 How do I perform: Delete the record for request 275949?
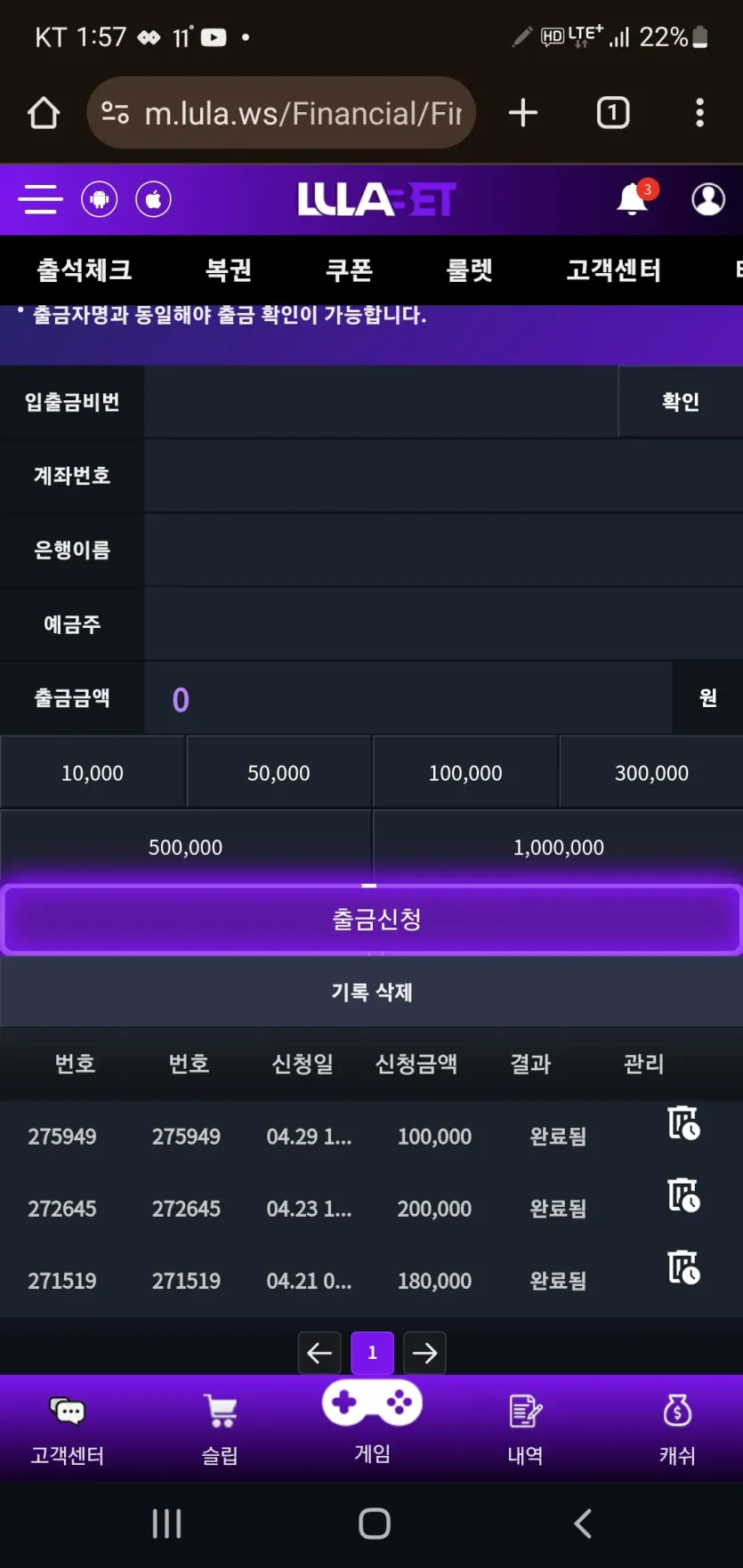point(683,1123)
